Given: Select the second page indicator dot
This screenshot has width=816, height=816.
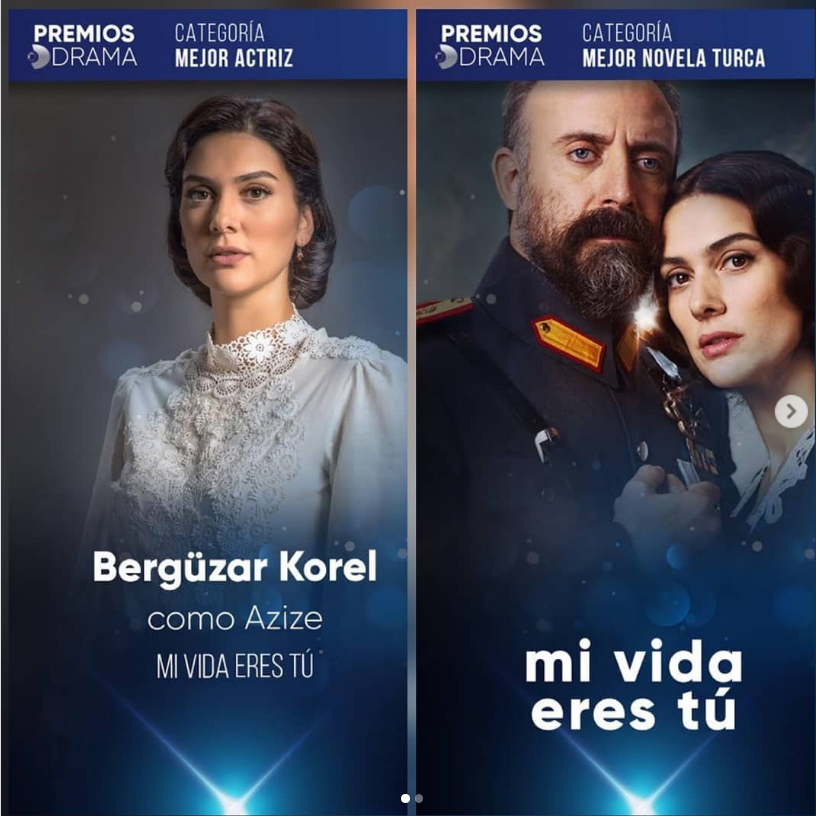Looking at the screenshot, I should pos(419,798).
